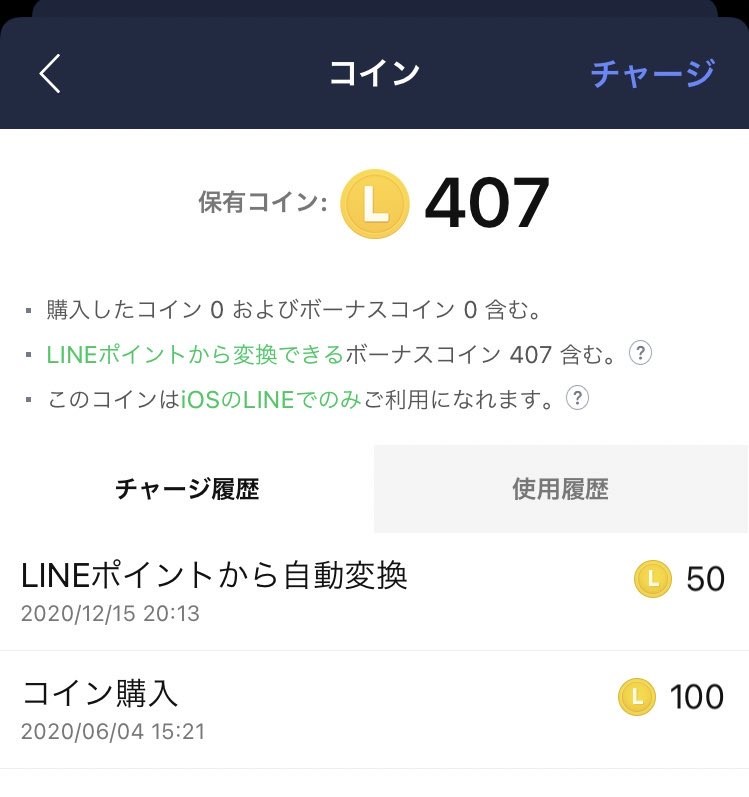The width and height of the screenshot is (749, 797).
Task: Switch to the 使用履歴 tab
Action: [x=560, y=489]
